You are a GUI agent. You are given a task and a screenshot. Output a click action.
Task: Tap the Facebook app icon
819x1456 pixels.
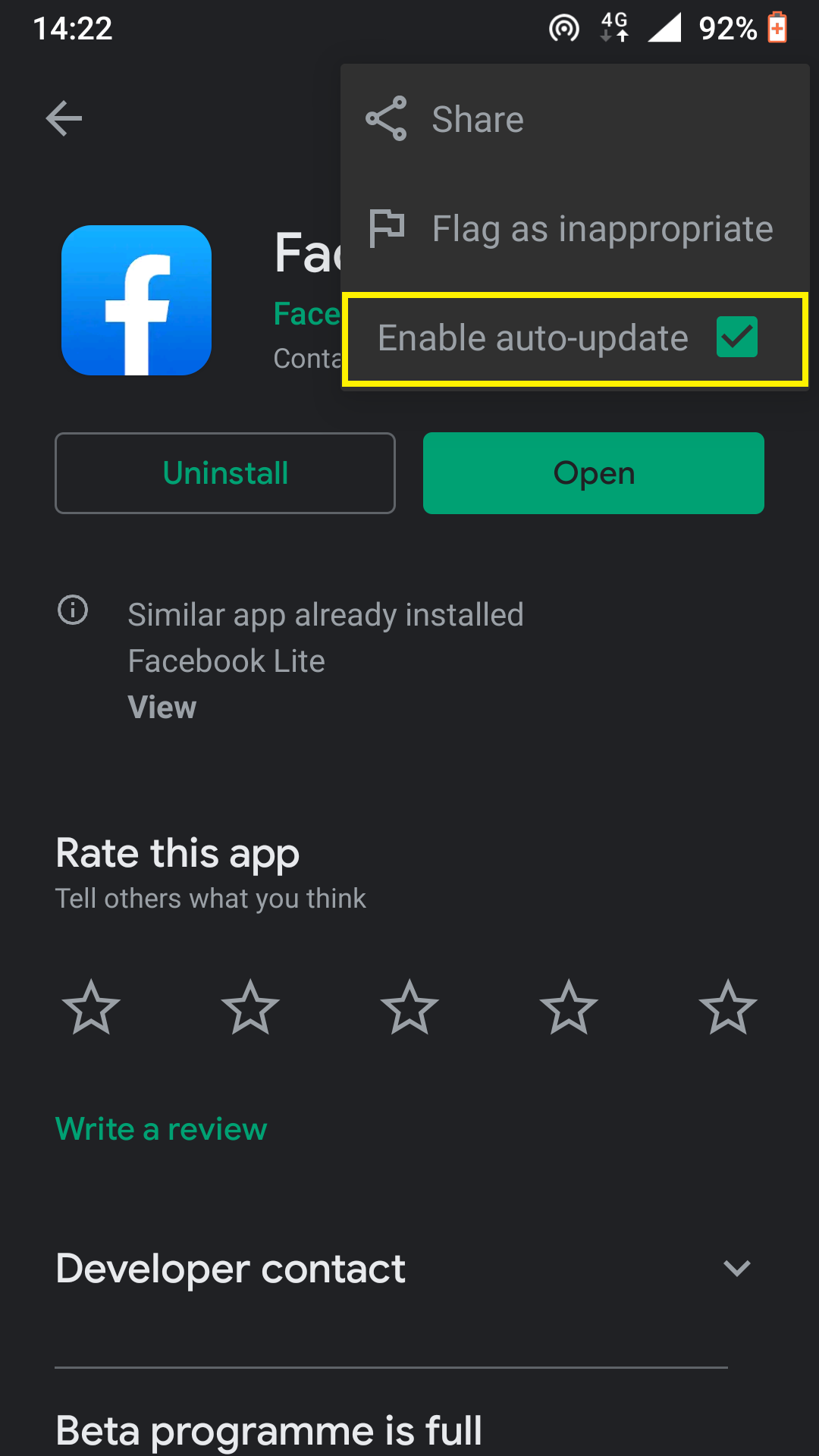[136, 300]
